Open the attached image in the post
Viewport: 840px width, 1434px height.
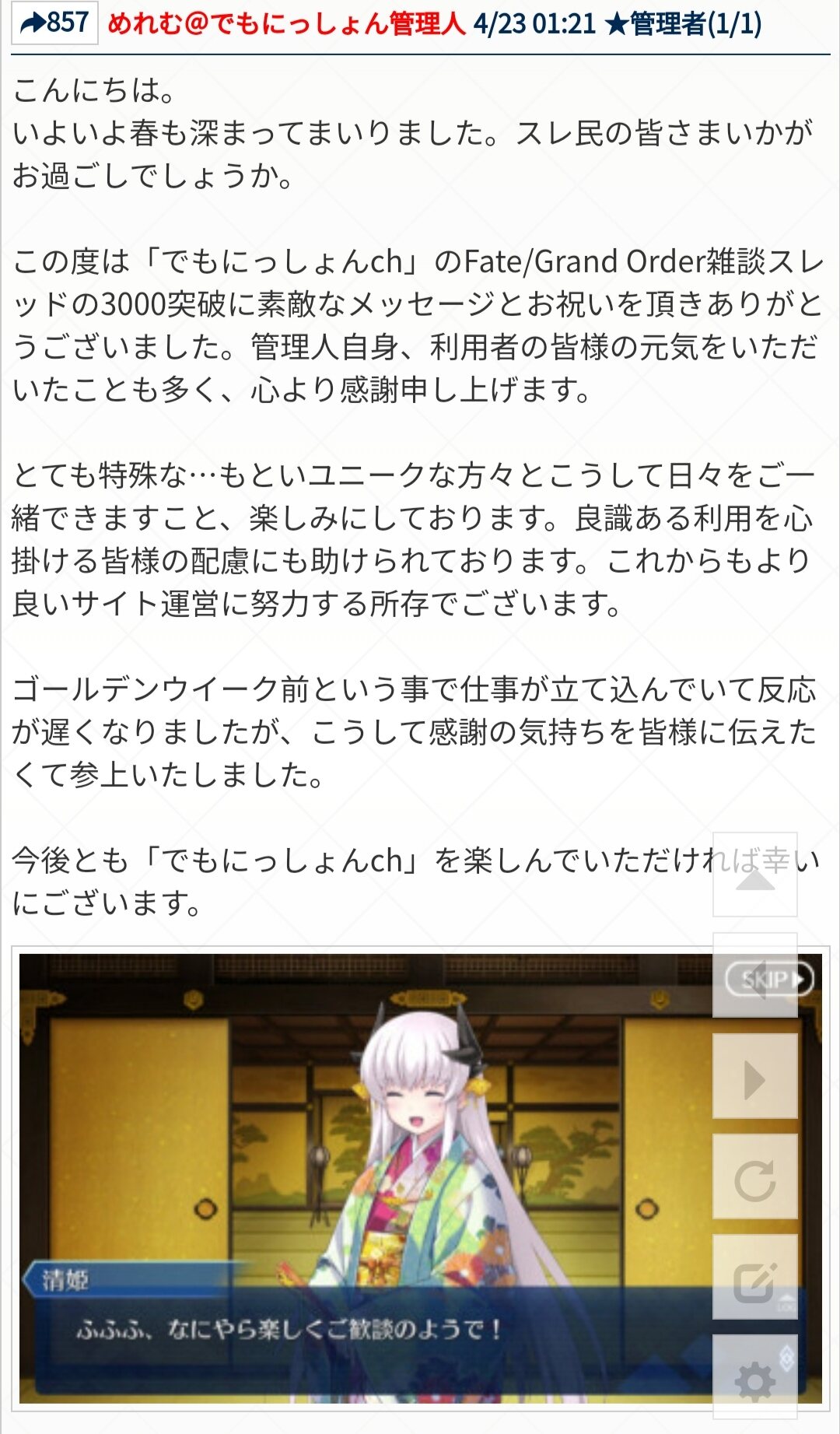421,1179
